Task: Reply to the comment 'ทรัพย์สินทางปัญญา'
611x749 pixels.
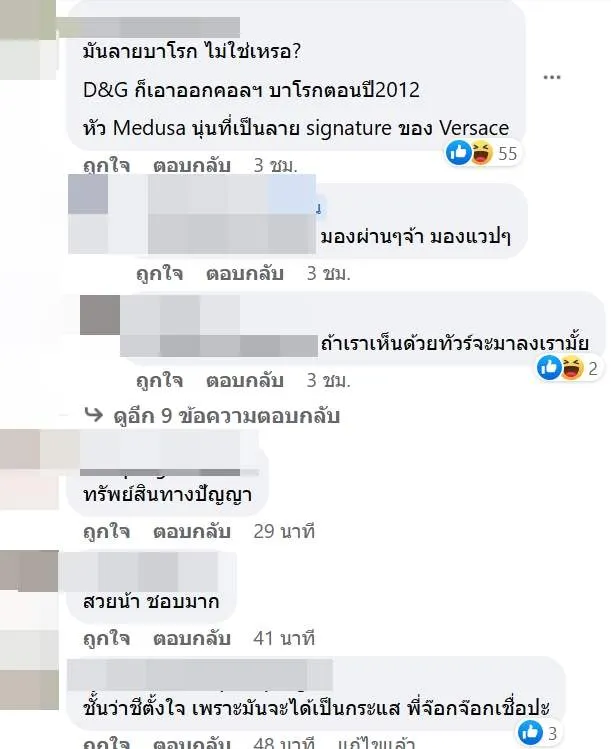Action: tap(192, 531)
